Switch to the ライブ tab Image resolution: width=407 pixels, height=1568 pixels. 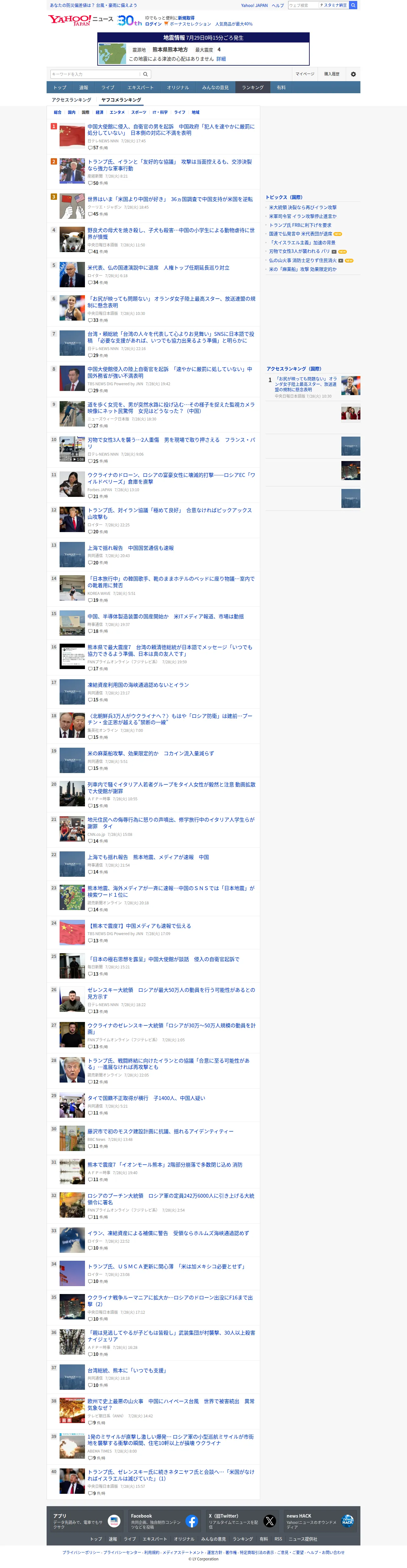(108, 88)
